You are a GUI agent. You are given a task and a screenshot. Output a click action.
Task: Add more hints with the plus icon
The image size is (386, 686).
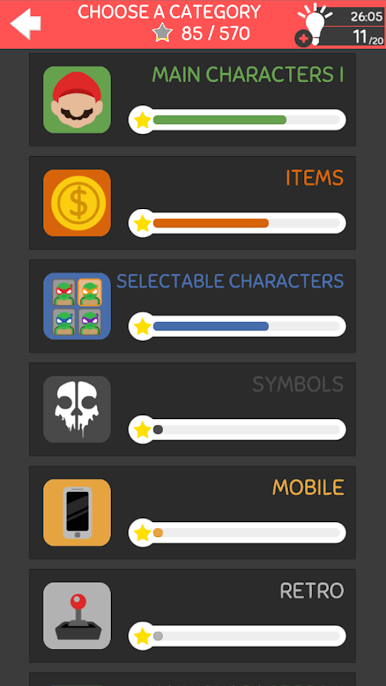(303, 38)
